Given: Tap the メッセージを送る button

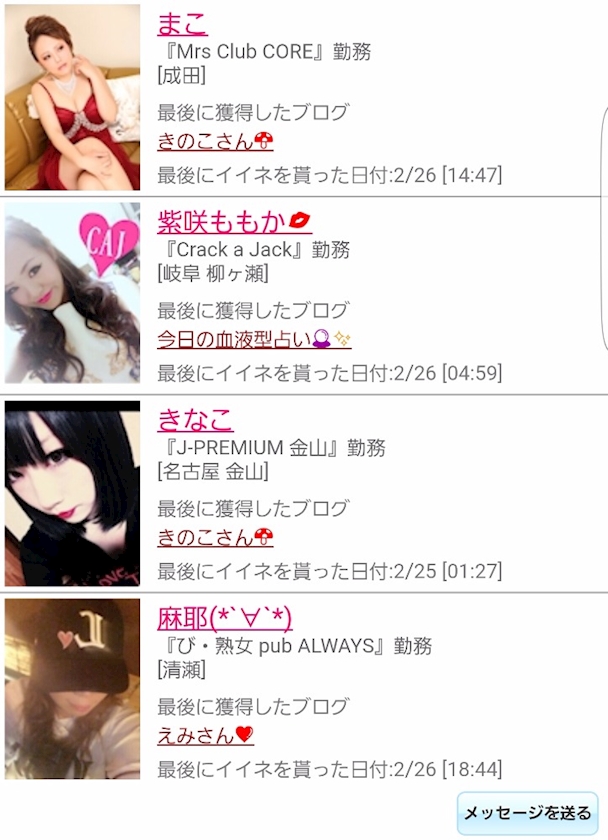Looking at the screenshot, I should point(527,813).
